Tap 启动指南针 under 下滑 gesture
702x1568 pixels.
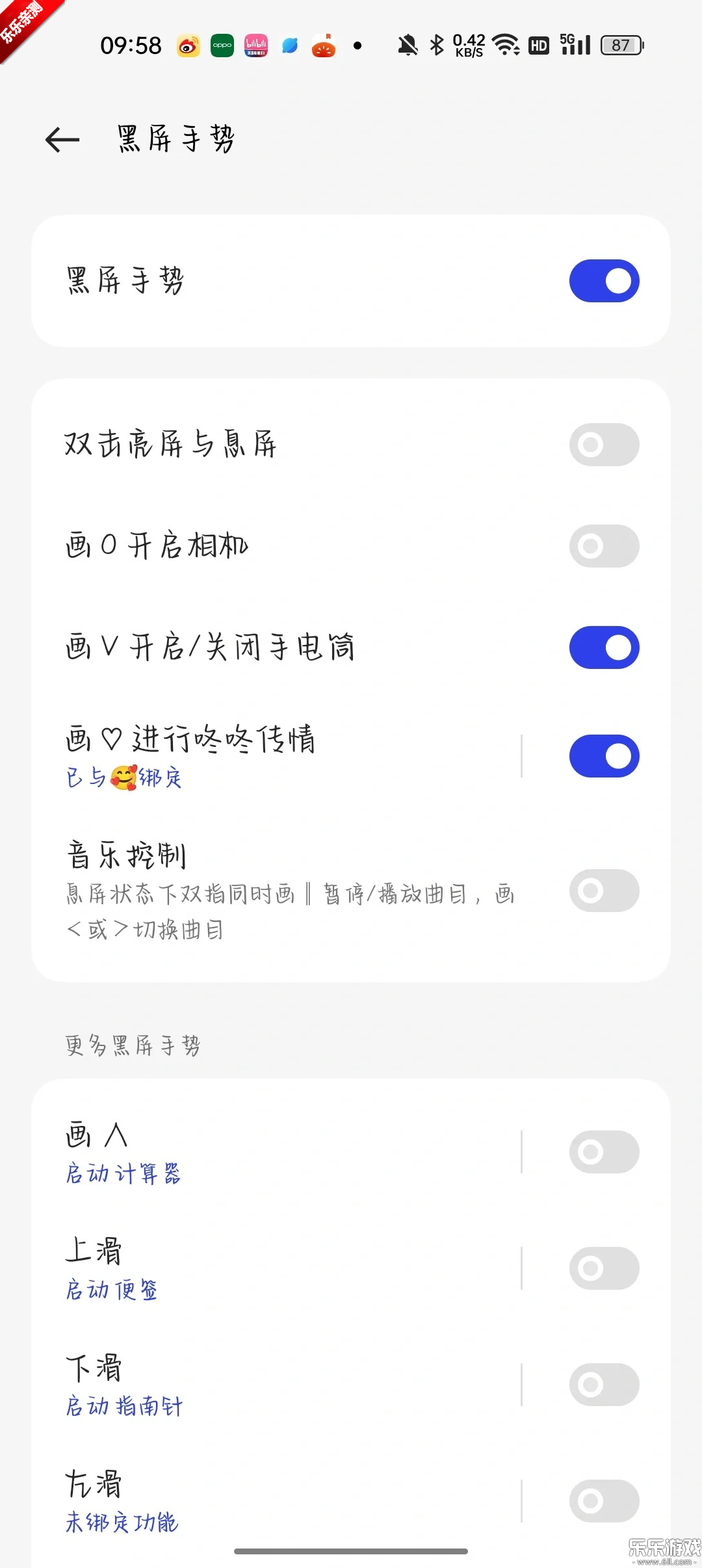pos(125,1406)
